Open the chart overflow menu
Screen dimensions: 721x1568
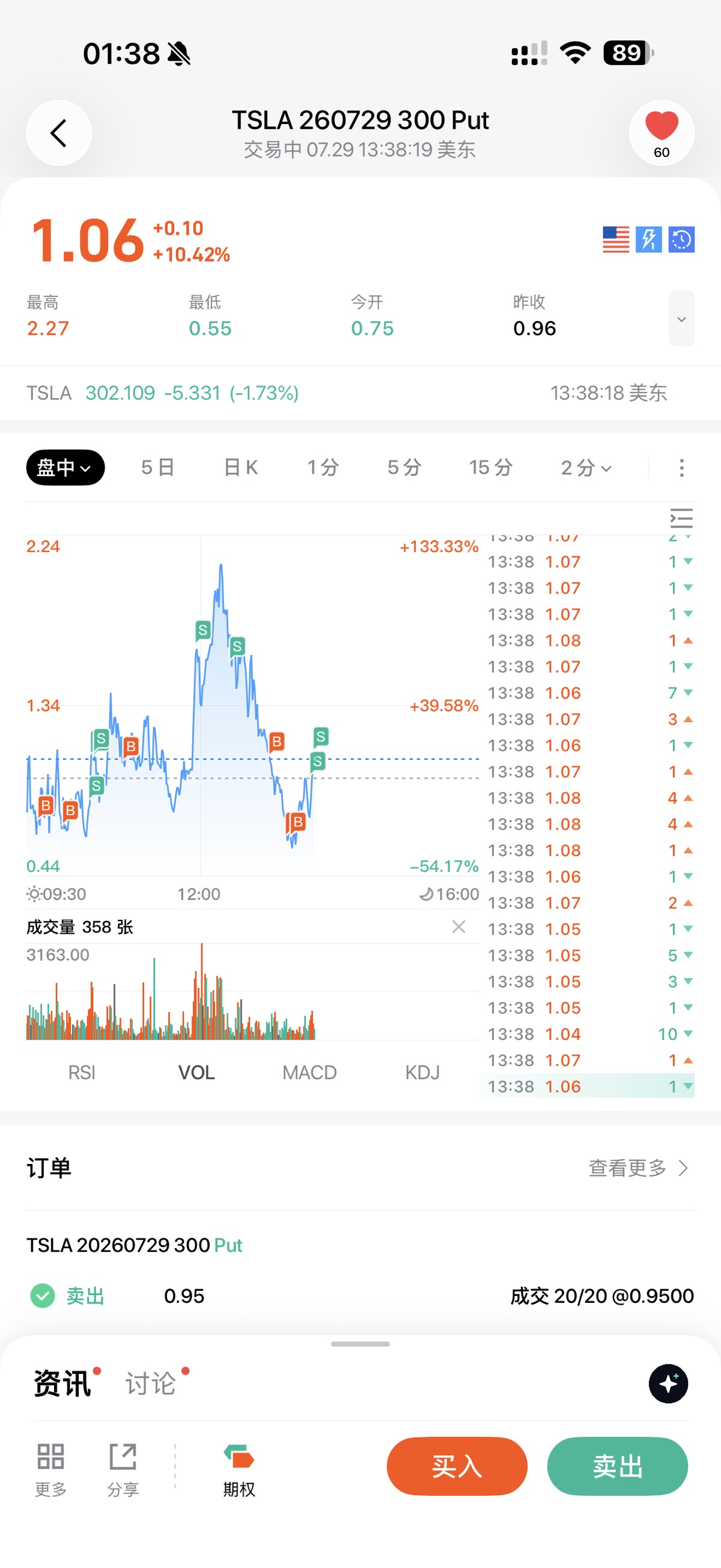[681, 468]
